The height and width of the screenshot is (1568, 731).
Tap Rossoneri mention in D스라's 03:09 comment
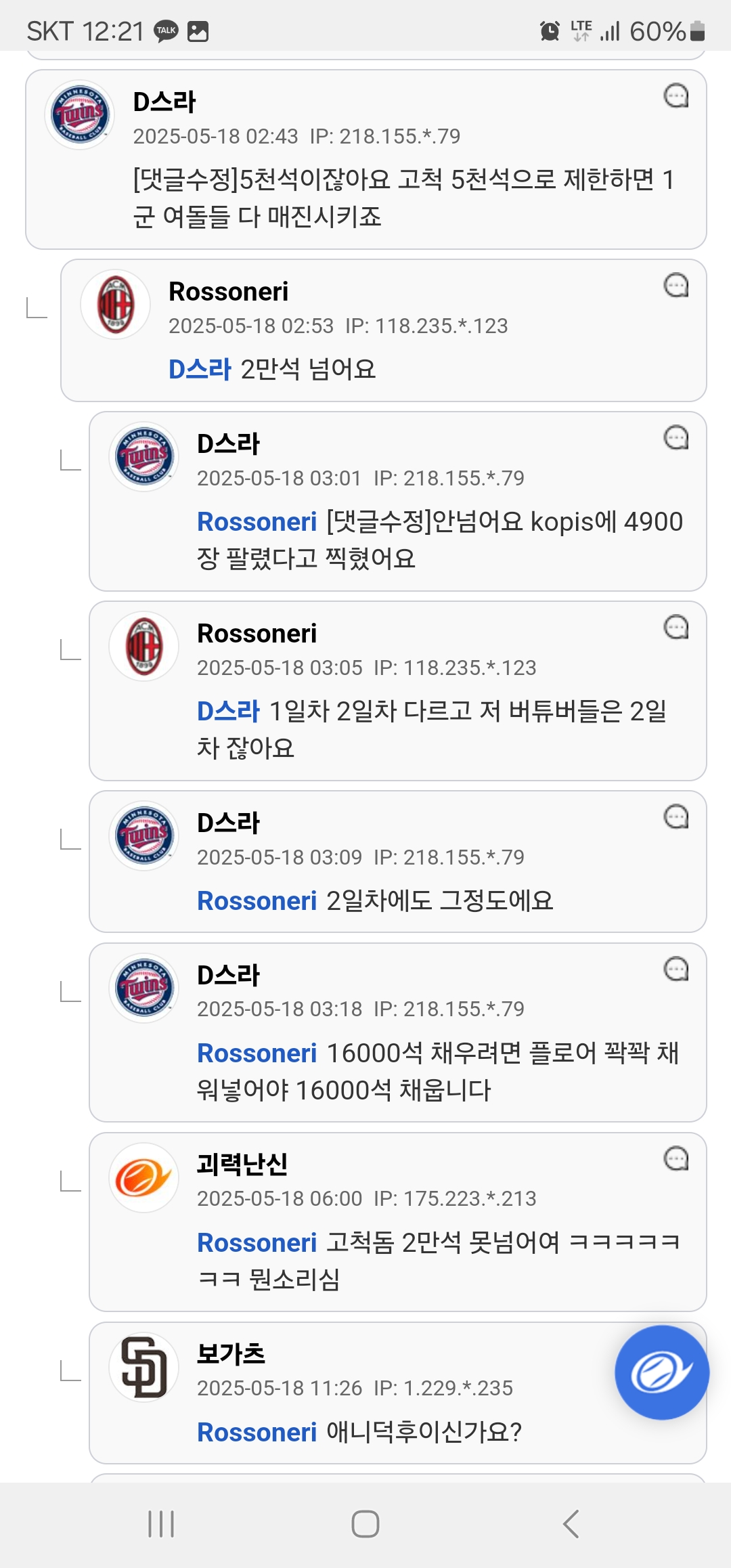(x=257, y=901)
